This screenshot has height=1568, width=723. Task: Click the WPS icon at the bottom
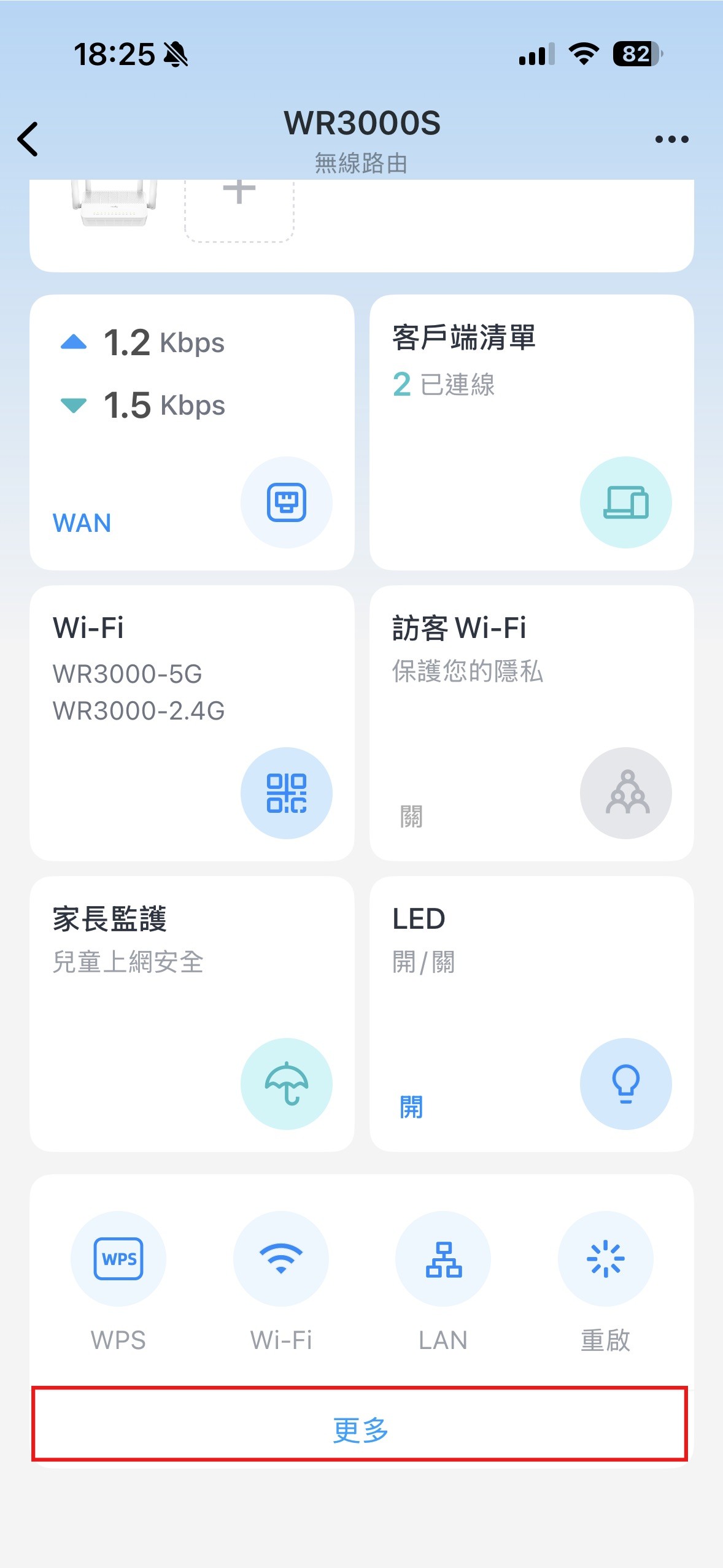tap(118, 1258)
